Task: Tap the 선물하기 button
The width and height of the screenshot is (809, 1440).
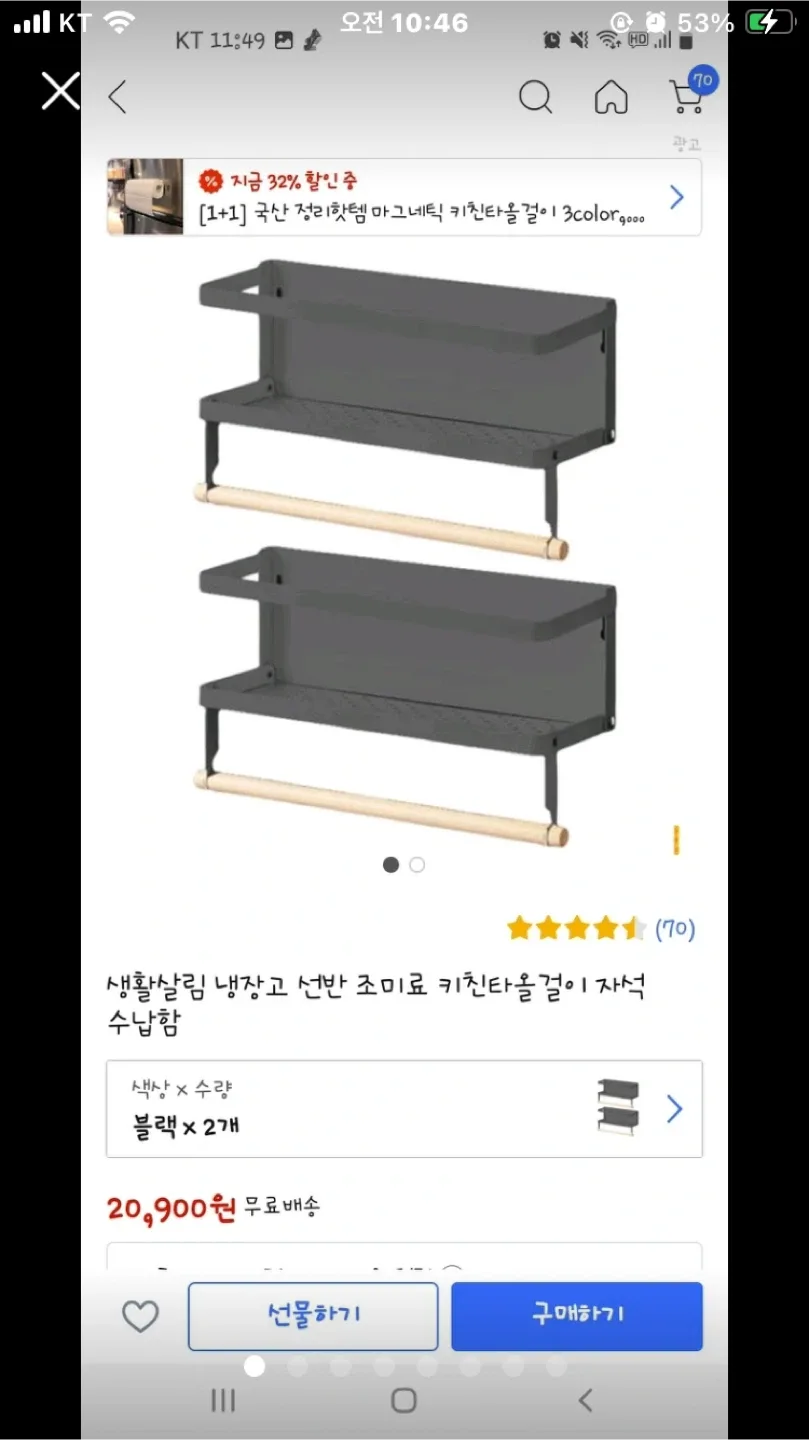Action: (313, 1316)
